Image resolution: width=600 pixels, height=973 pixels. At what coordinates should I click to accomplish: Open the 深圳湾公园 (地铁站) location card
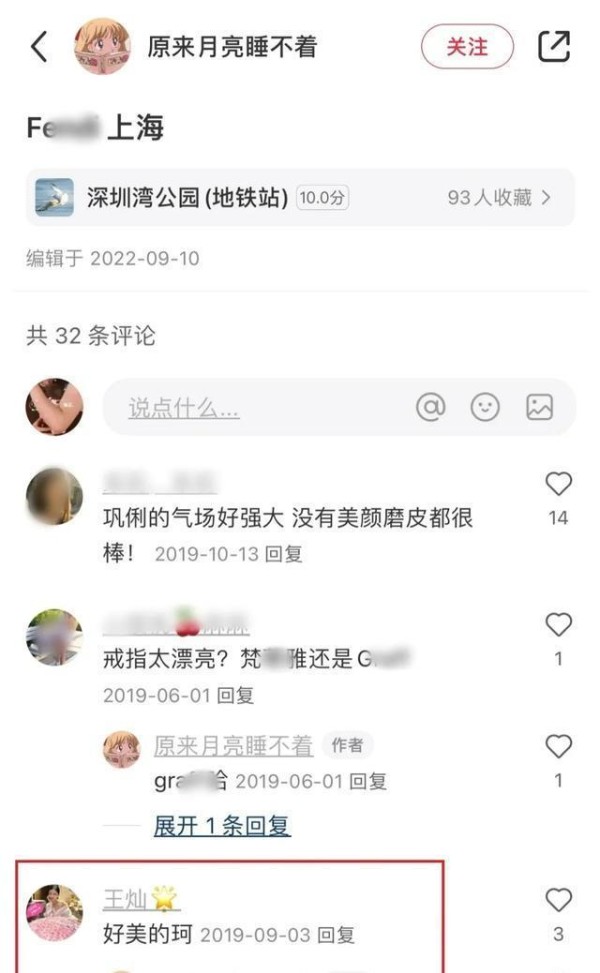[300, 198]
